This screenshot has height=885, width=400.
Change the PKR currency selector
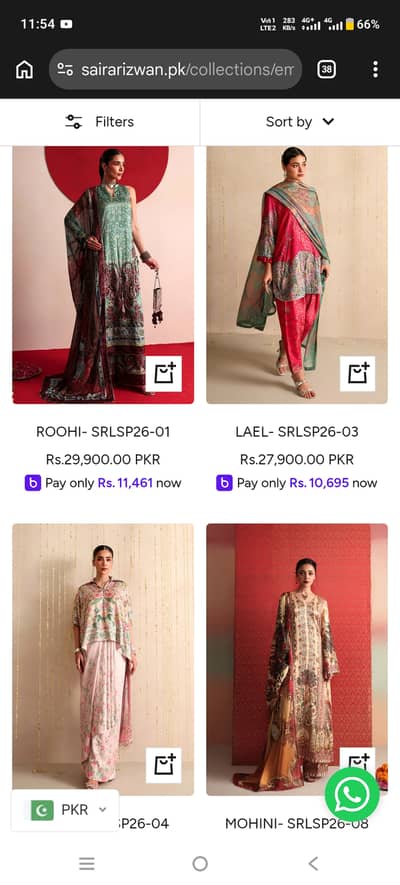(65, 810)
